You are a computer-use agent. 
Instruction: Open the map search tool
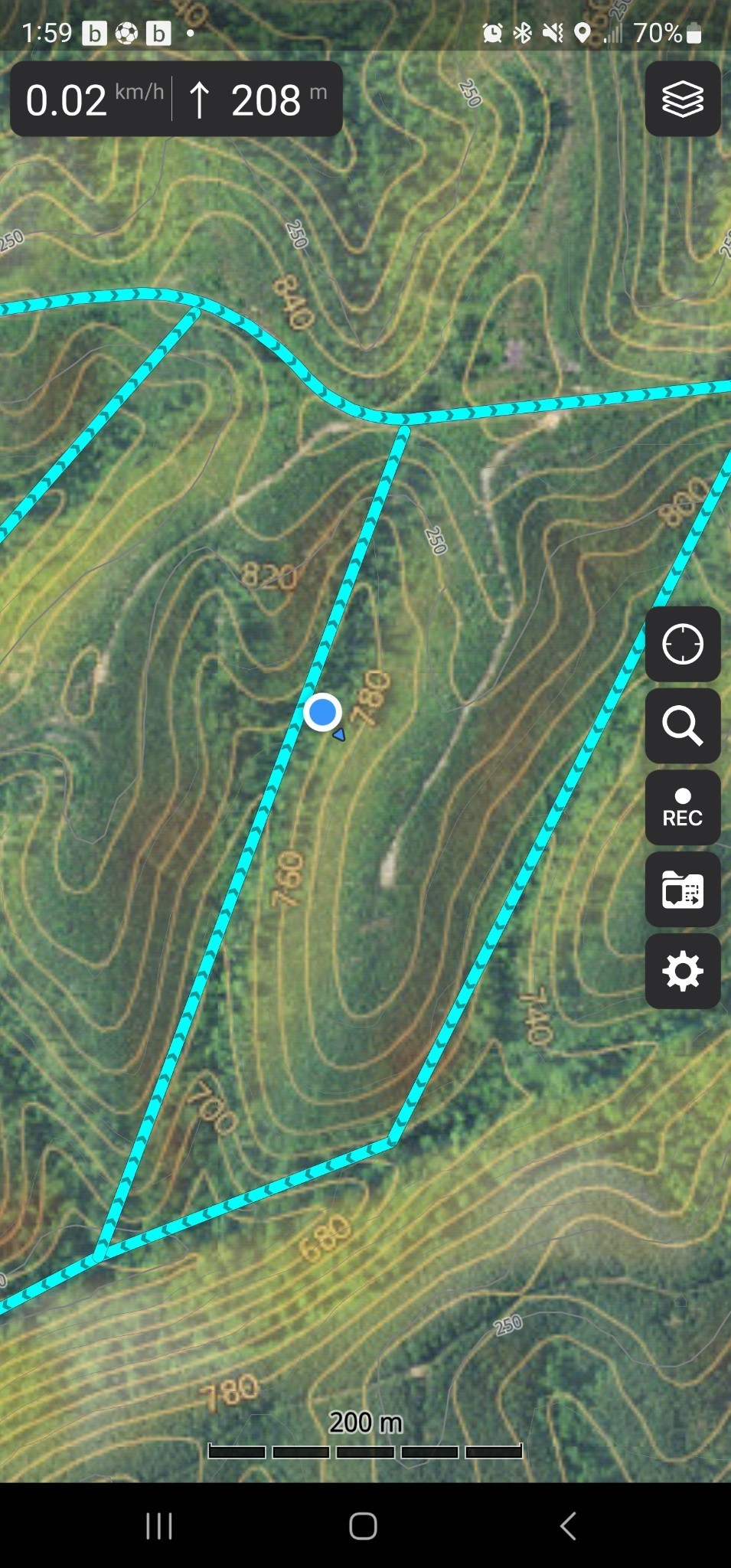682,726
